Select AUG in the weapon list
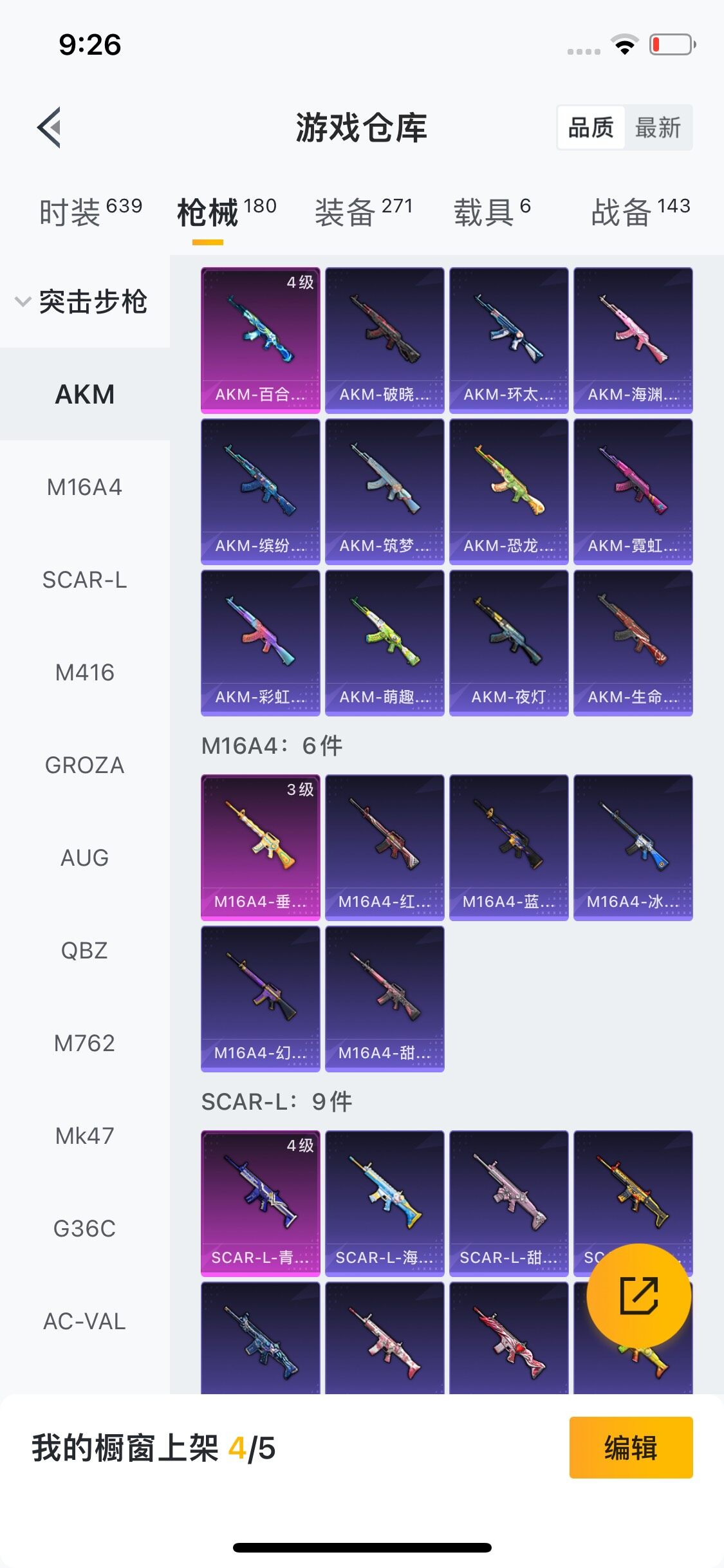The image size is (724, 1568). (x=84, y=858)
